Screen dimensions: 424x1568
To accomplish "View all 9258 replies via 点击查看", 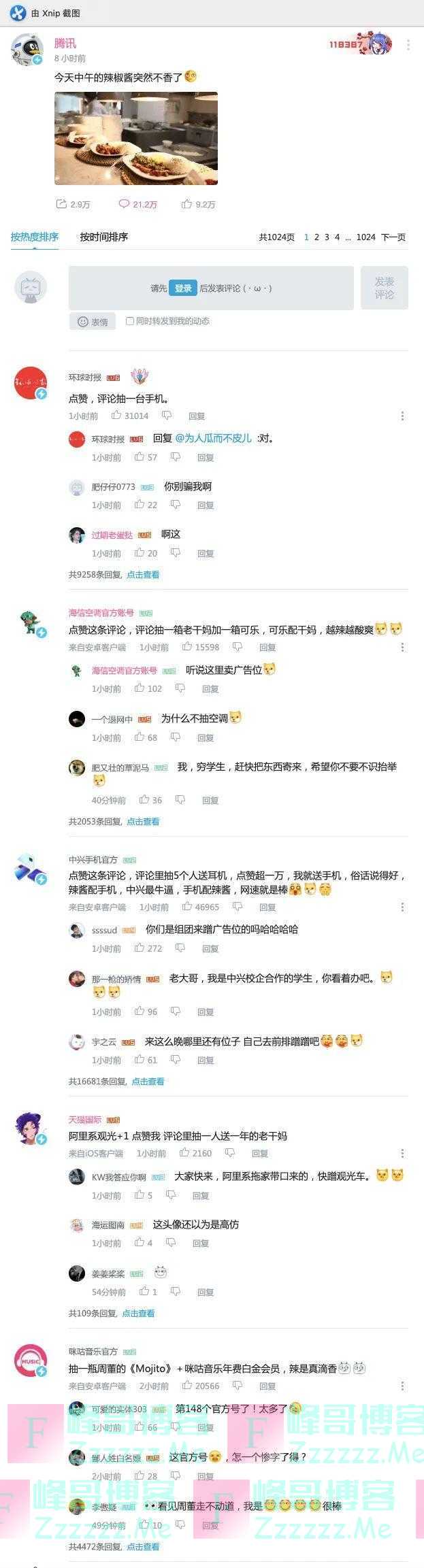I will [143, 575].
